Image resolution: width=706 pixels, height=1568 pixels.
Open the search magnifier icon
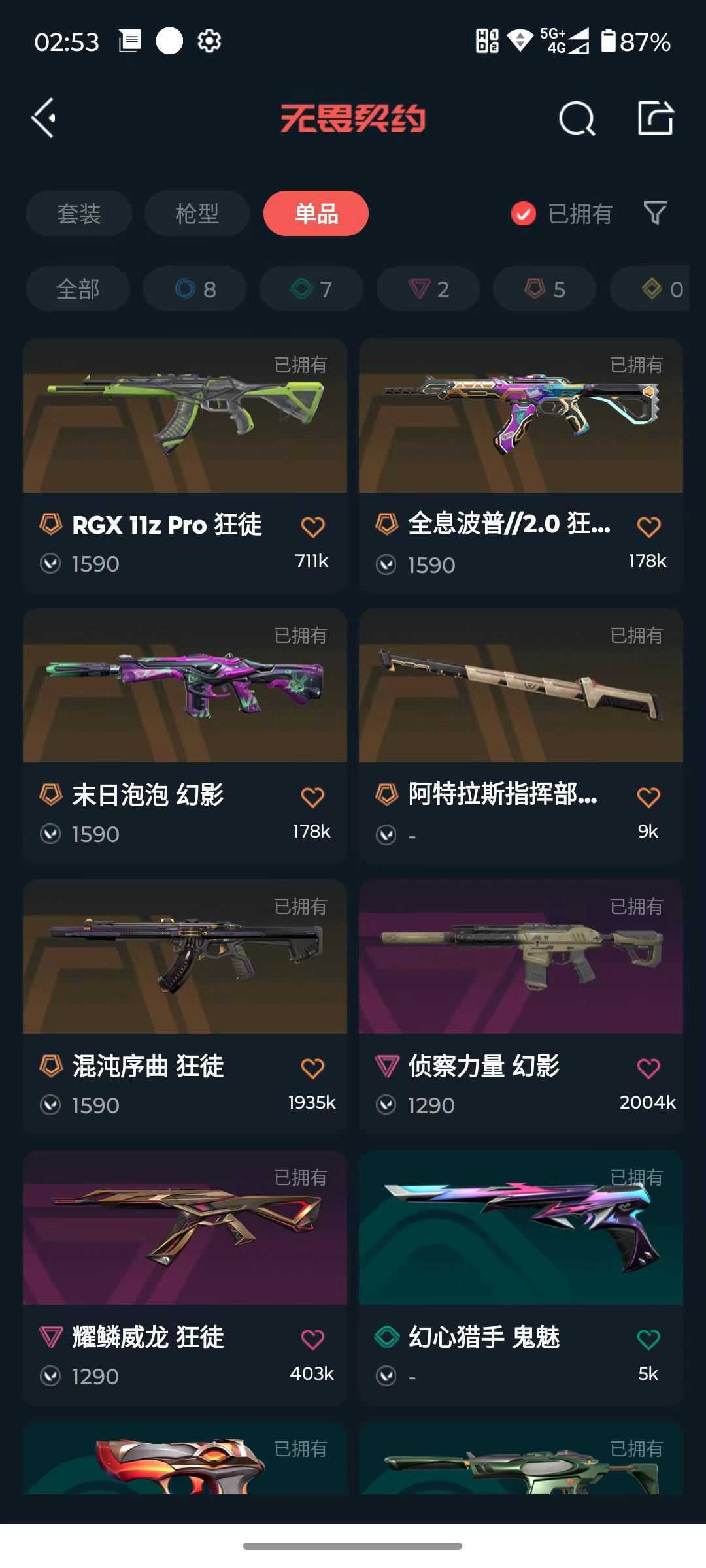point(577,119)
